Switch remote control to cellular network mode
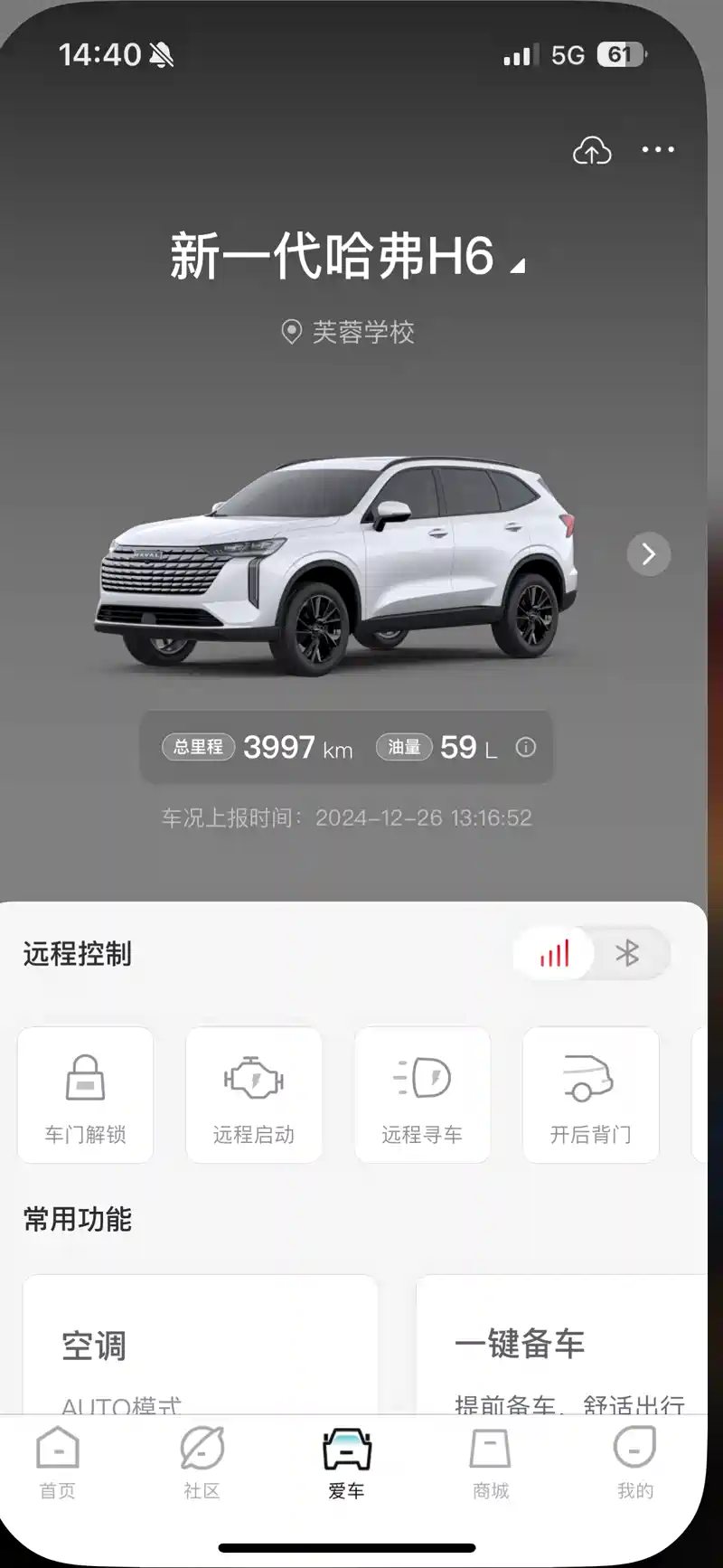This screenshot has width=723, height=1568. pos(555,953)
